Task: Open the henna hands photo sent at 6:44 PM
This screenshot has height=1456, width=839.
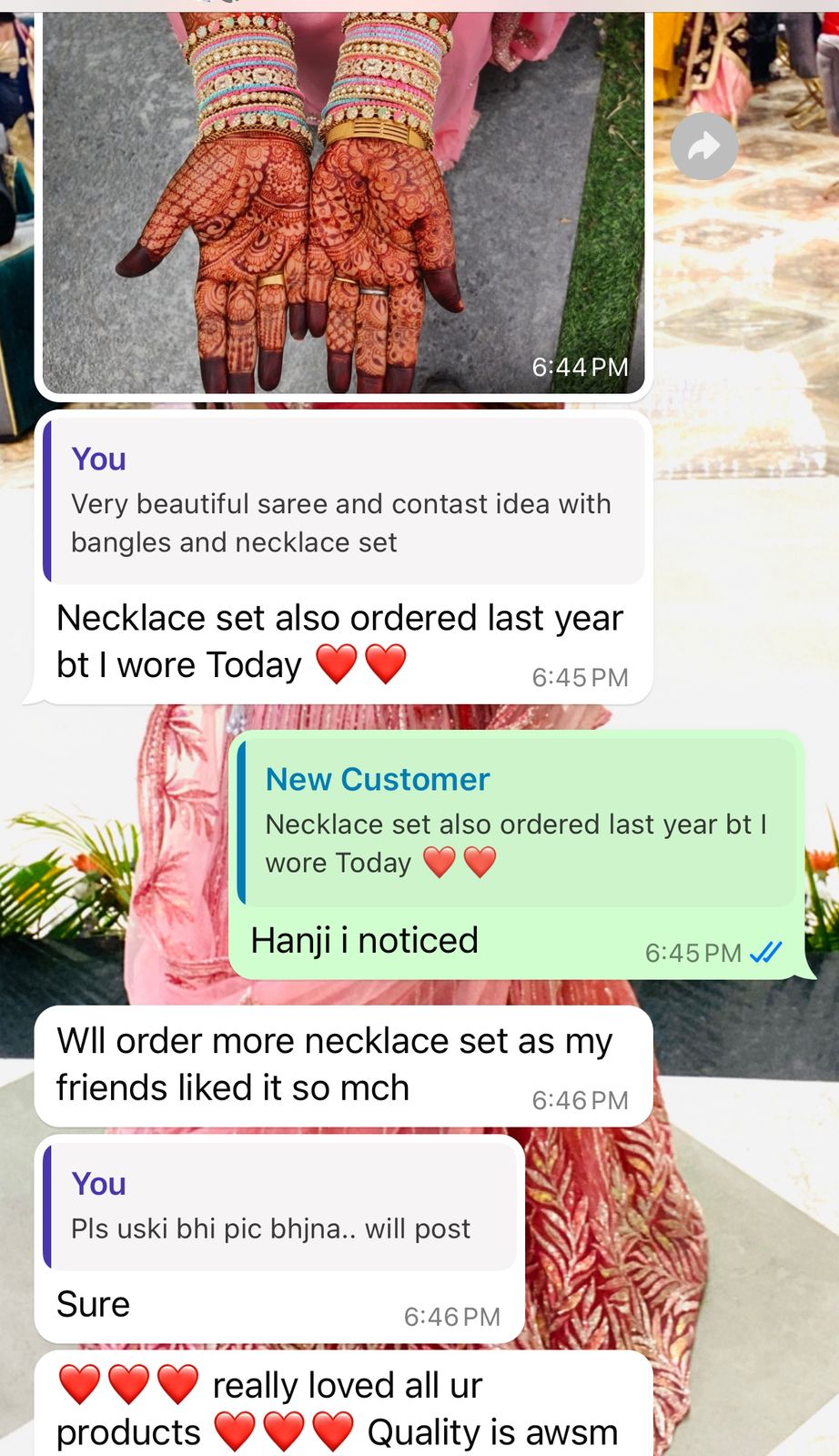Action: click(344, 202)
